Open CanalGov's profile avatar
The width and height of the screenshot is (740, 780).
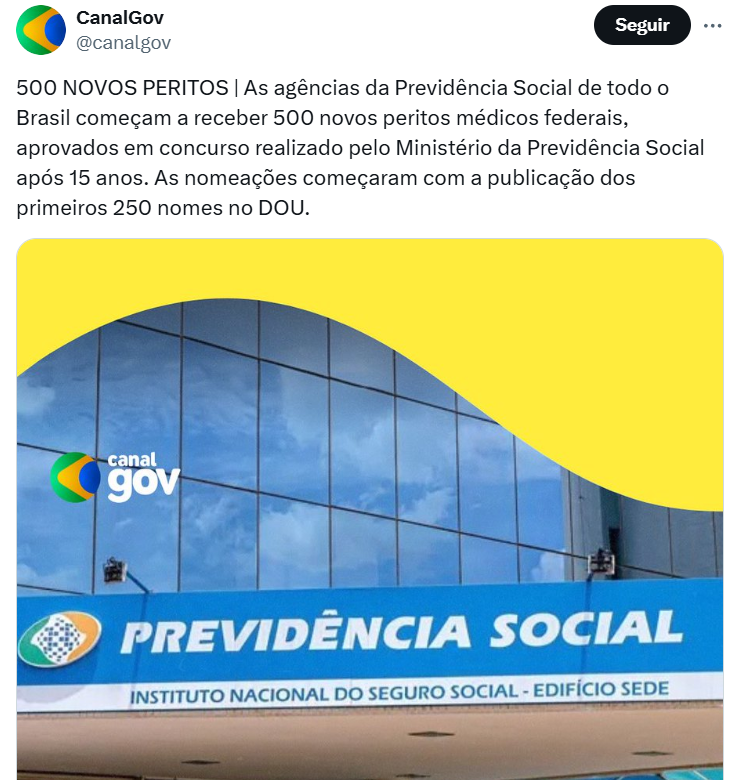click(41, 29)
